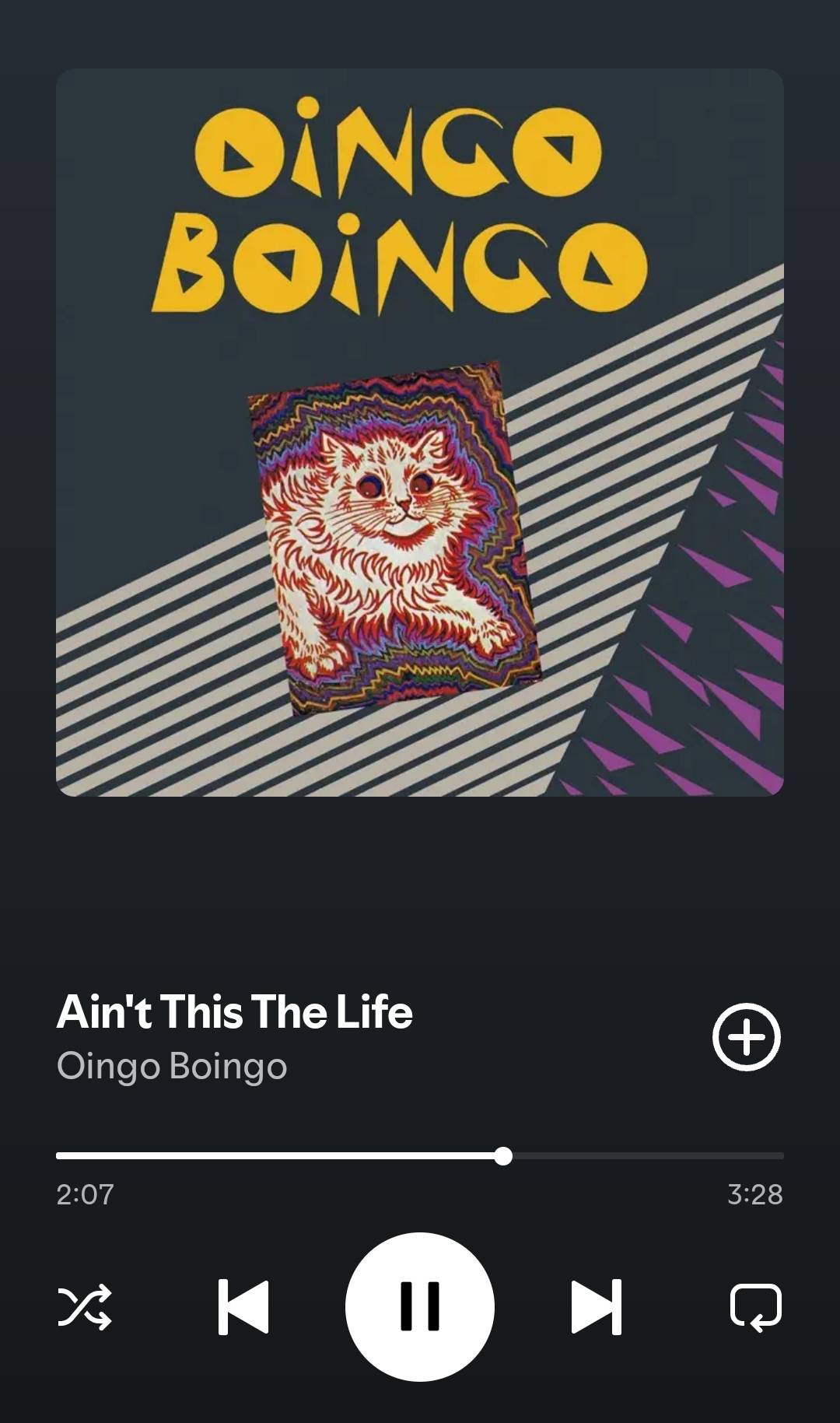The height and width of the screenshot is (1423, 840).
Task: Open the Oingo Boingo artist link
Action: click(172, 1066)
